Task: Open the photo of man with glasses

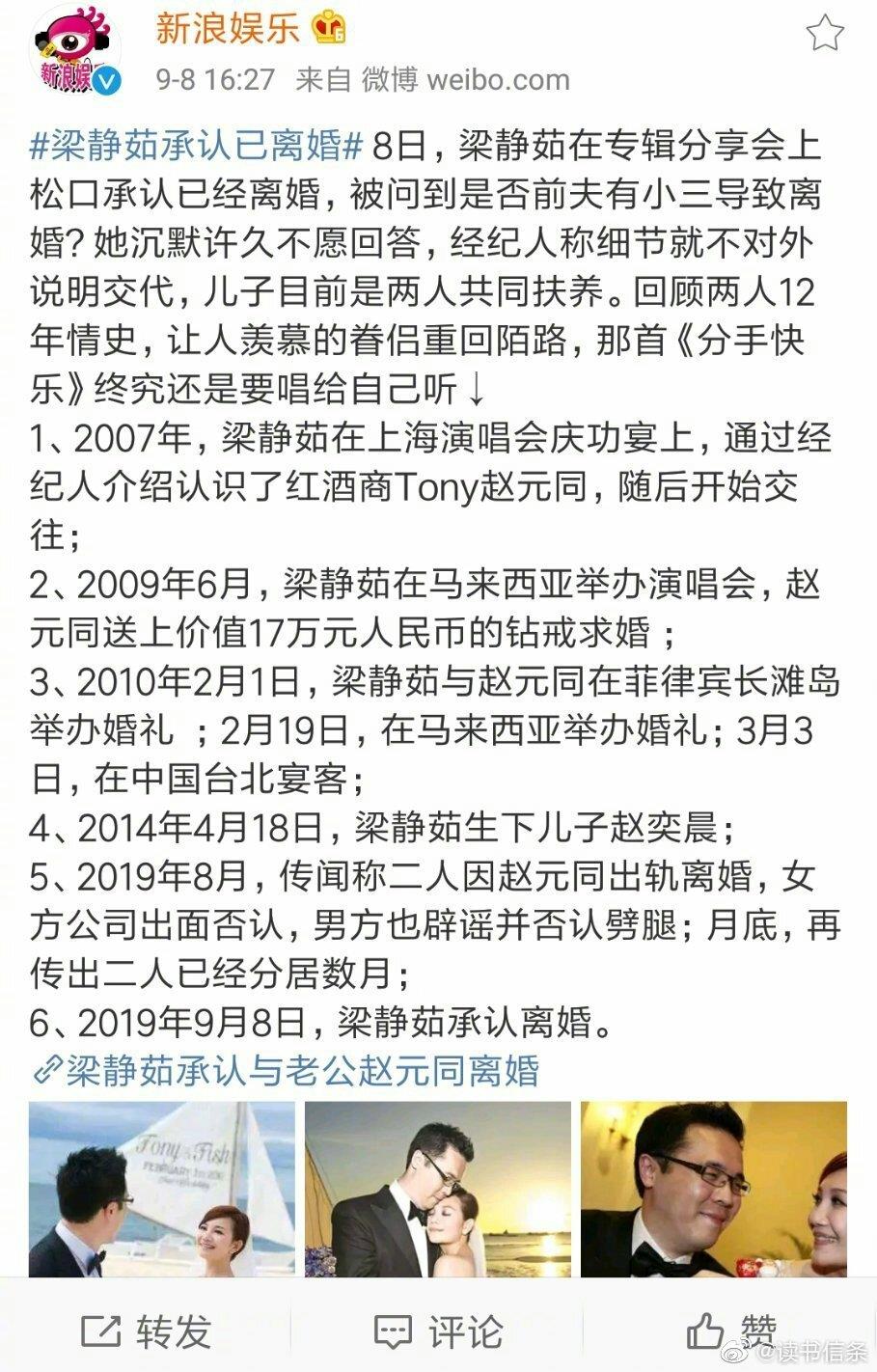Action: tap(713, 1189)
